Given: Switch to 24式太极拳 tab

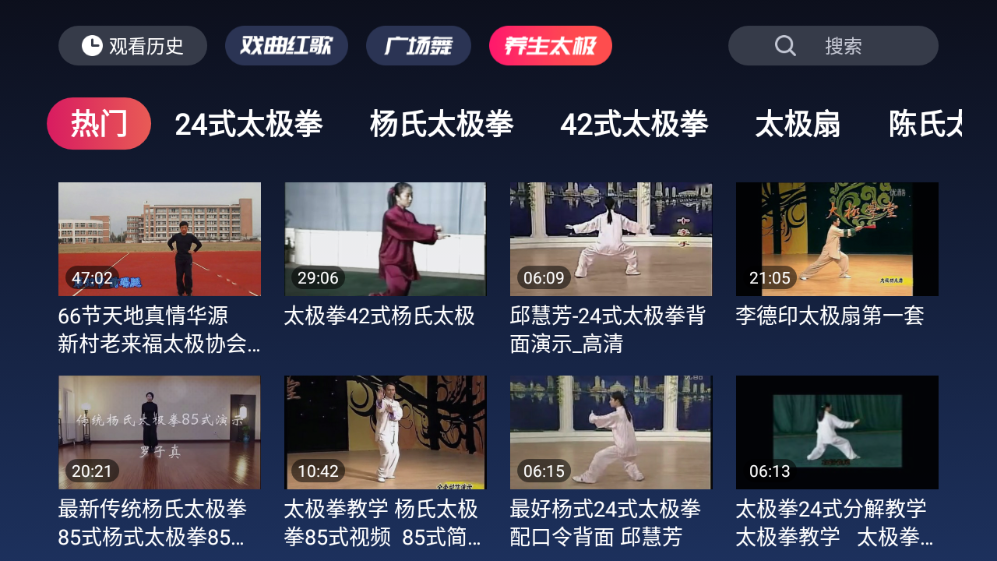Looking at the screenshot, I should pyautogui.click(x=249, y=124).
